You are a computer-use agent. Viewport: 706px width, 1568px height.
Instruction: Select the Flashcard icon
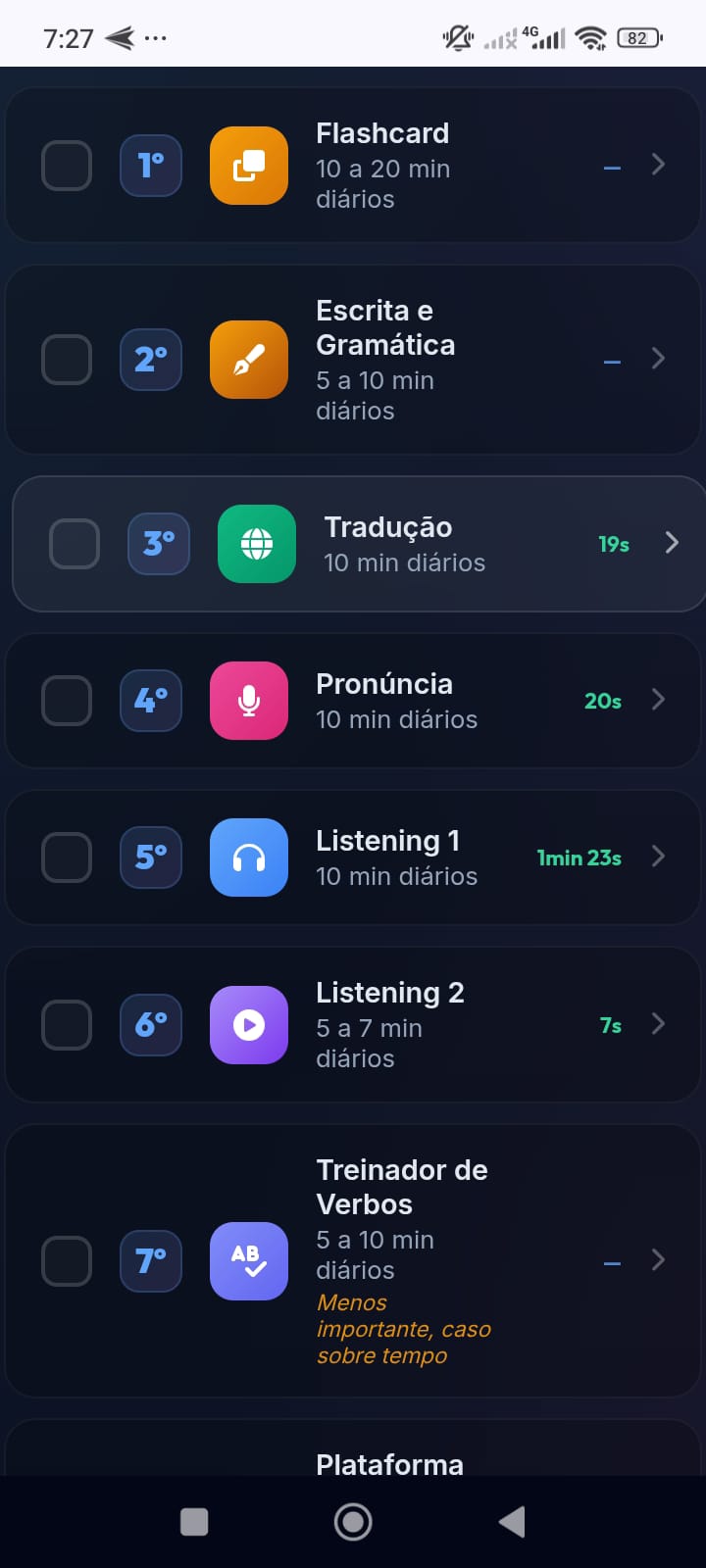coord(247,165)
